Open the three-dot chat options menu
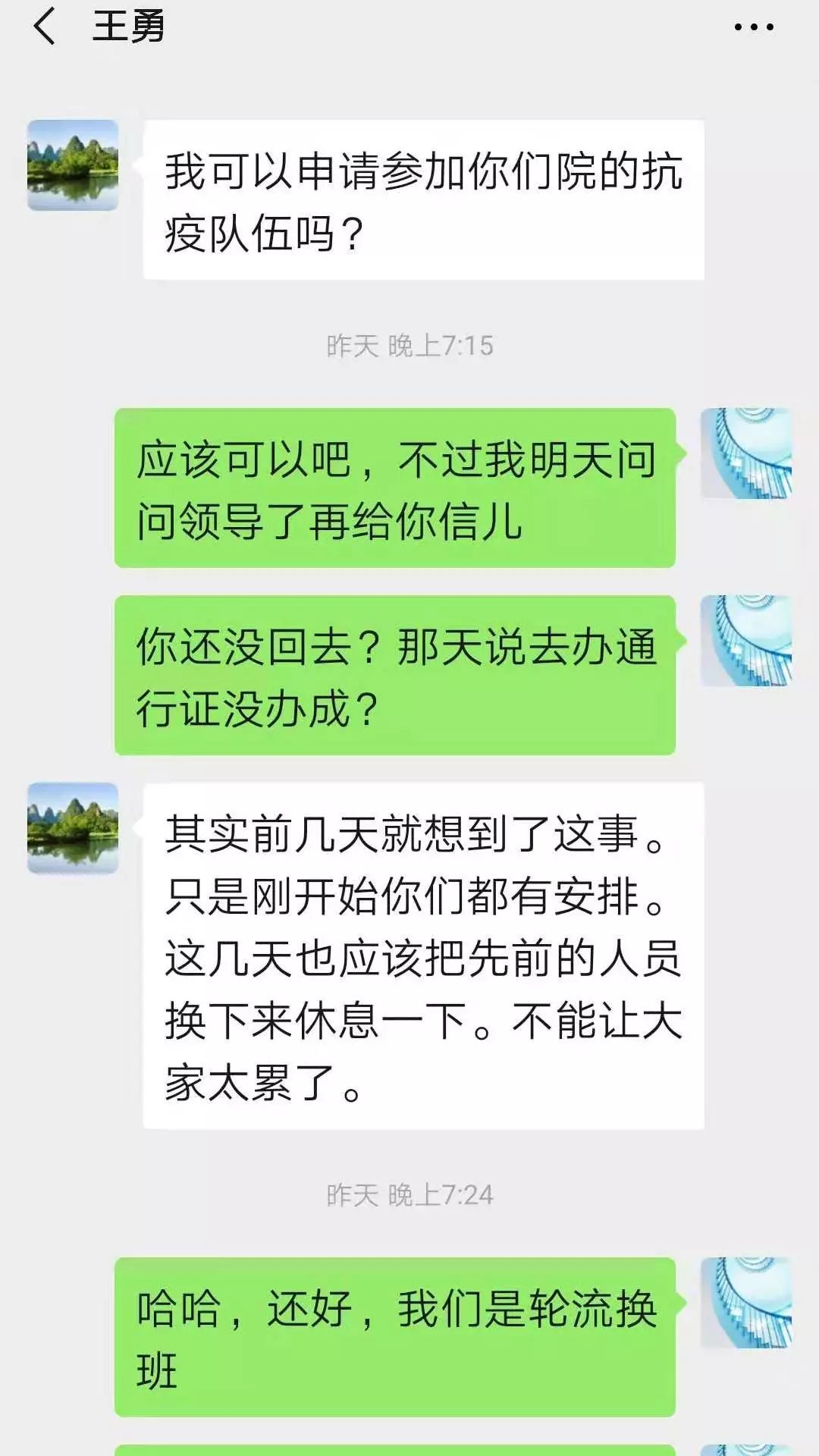819x1456 pixels. click(x=753, y=27)
